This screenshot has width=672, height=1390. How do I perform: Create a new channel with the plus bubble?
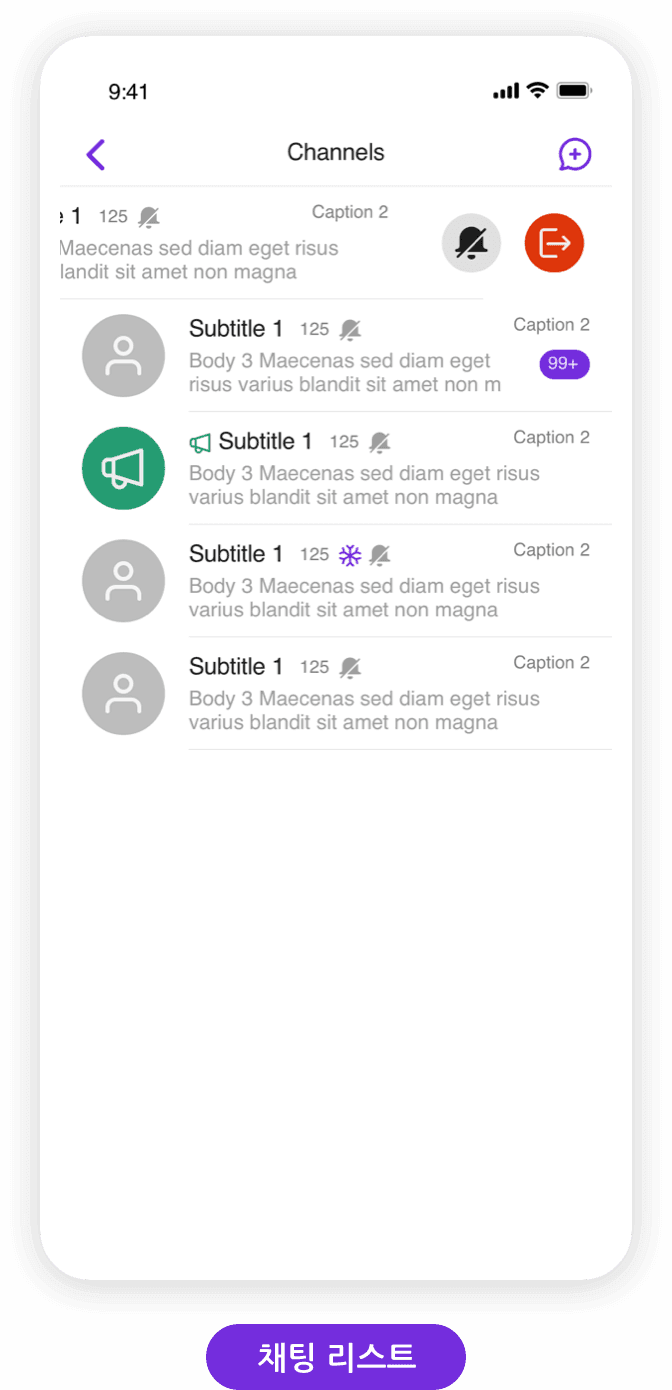pyautogui.click(x=575, y=154)
